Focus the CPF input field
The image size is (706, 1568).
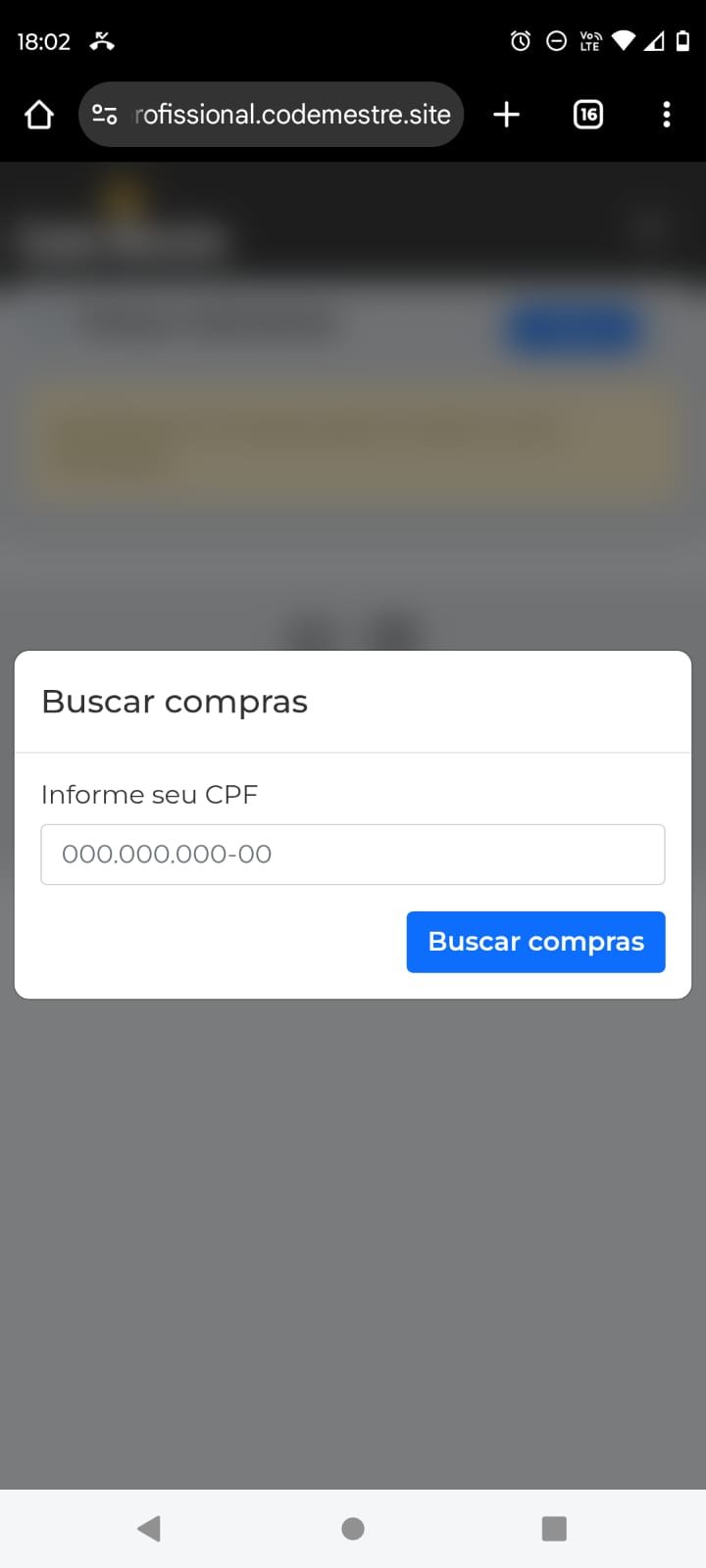point(352,855)
